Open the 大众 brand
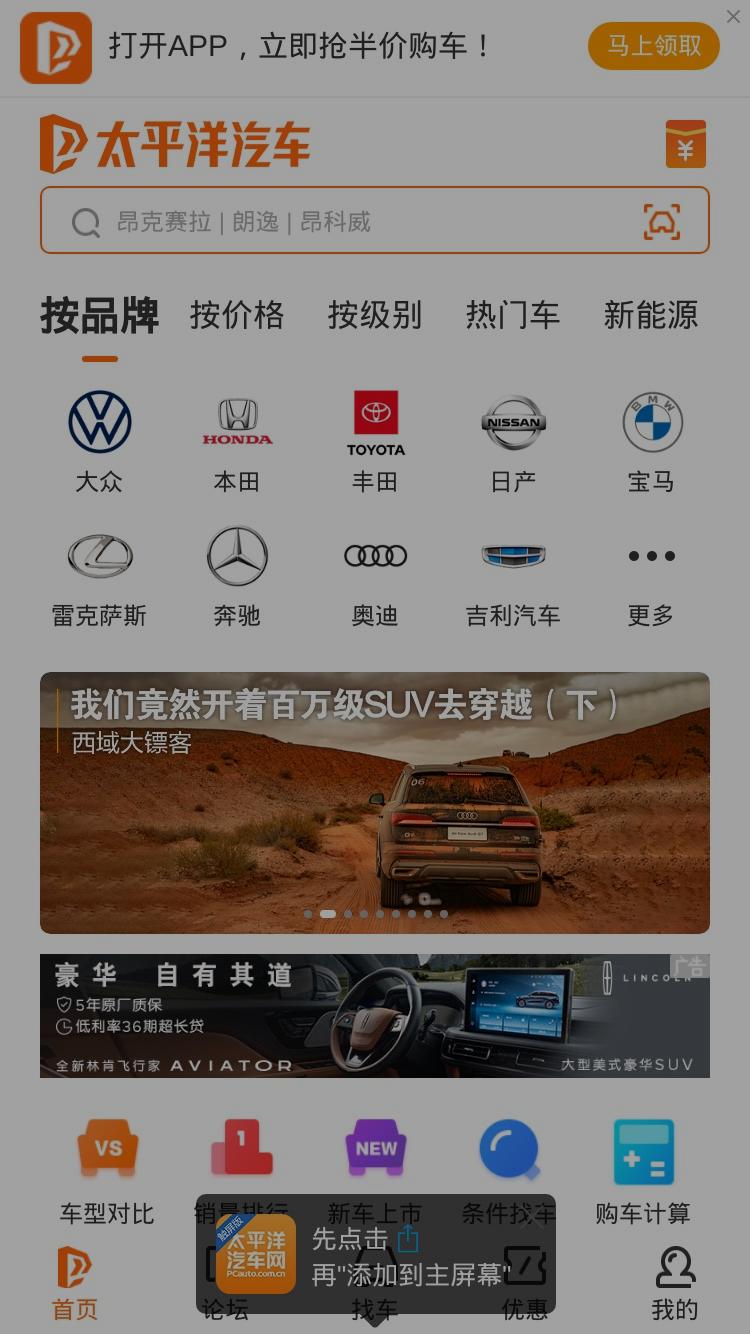The height and width of the screenshot is (1334, 750). pyautogui.click(x=99, y=441)
